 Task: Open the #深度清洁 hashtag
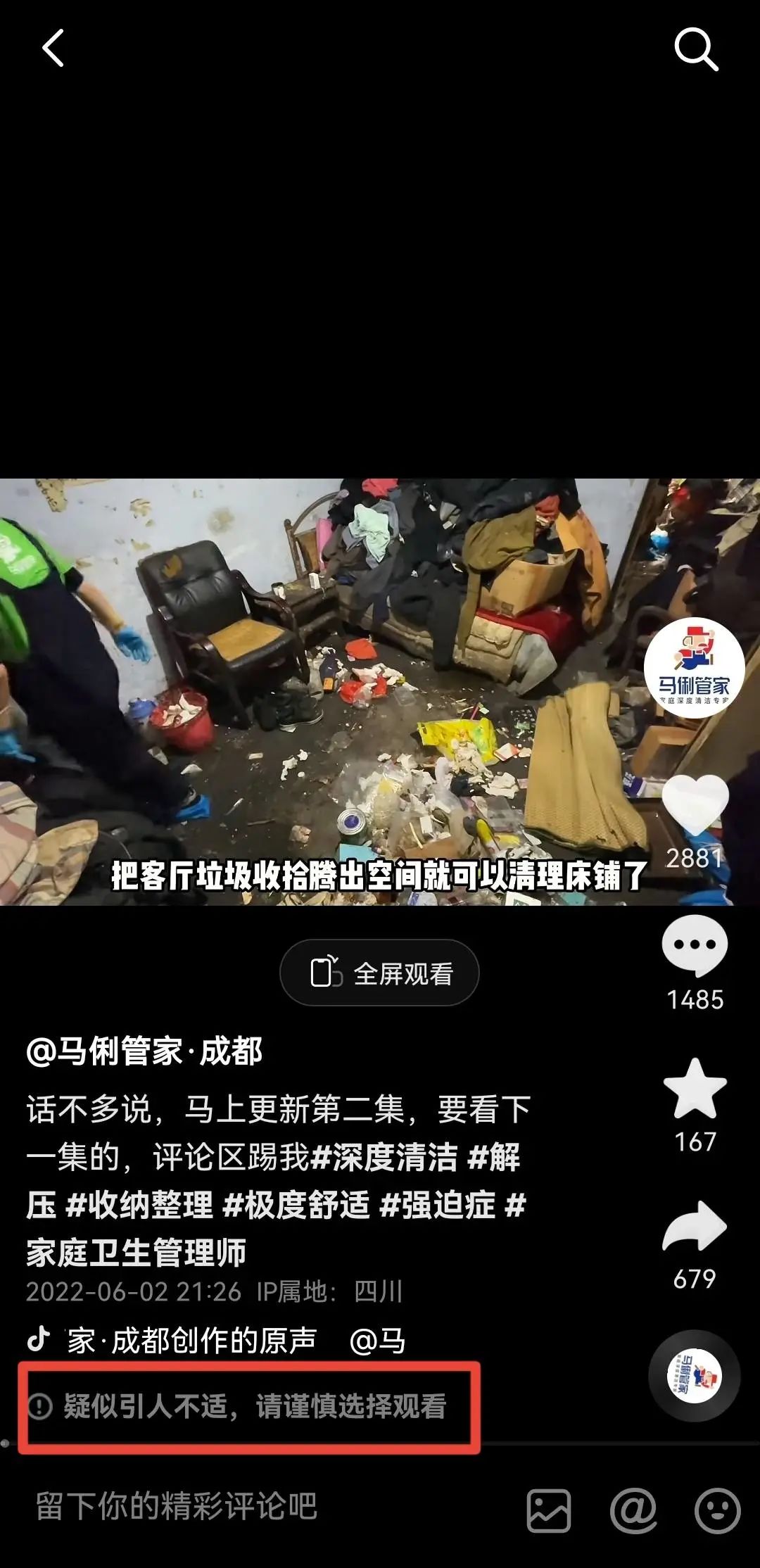[384, 1158]
